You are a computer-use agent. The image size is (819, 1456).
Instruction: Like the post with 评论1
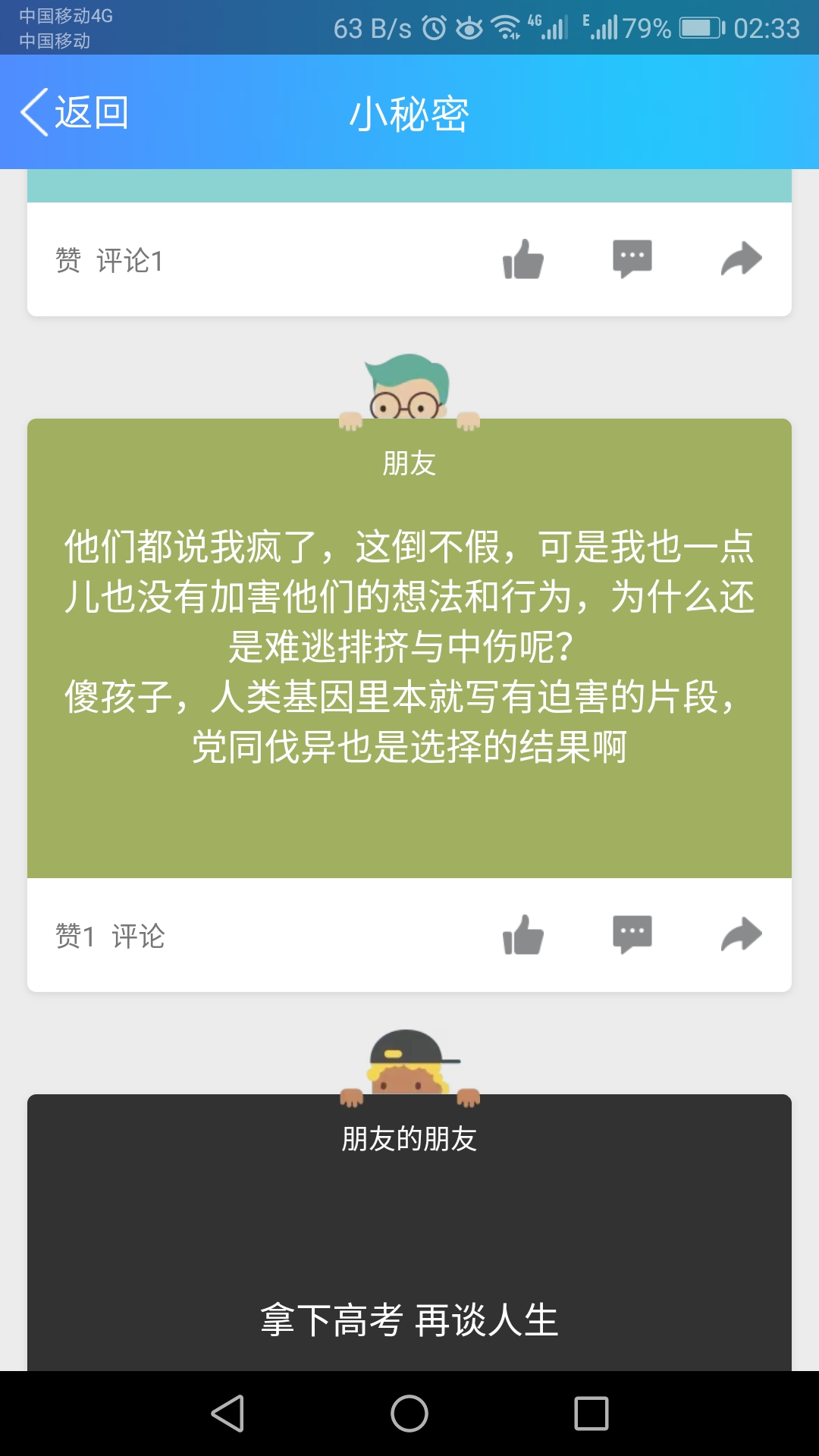(523, 259)
